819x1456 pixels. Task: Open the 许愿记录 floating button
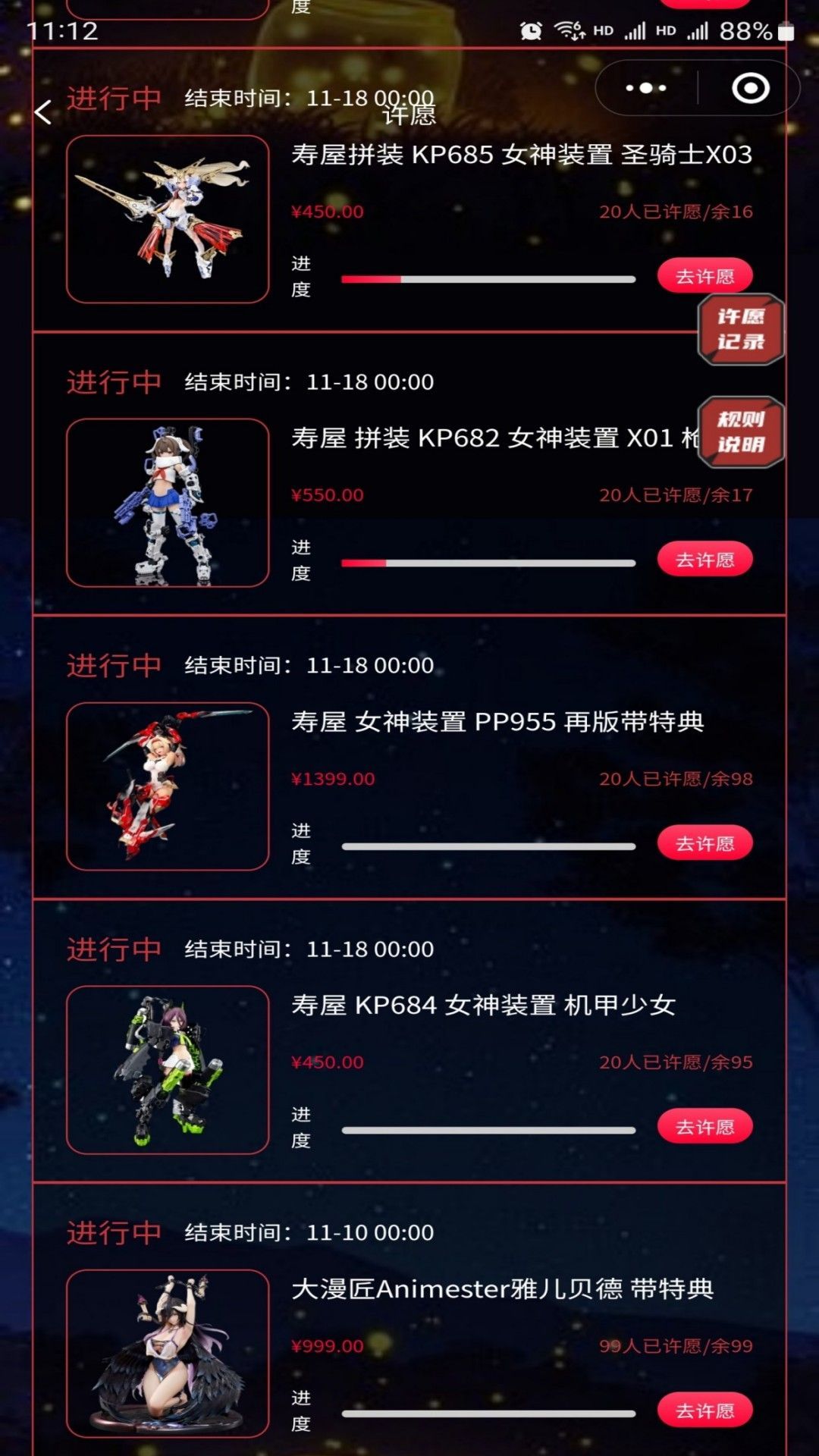tap(740, 329)
